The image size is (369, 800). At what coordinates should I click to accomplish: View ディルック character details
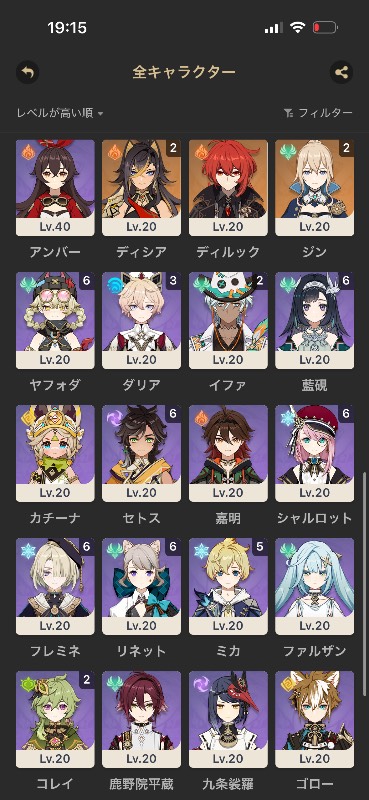[228, 188]
